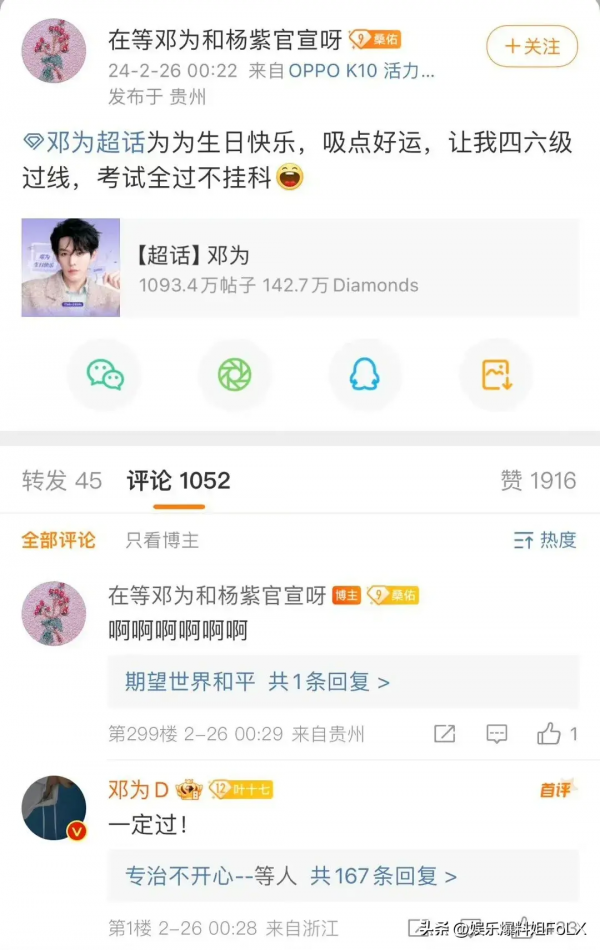Share the post to QQ
The height and width of the screenshot is (950, 600).
coord(365,375)
